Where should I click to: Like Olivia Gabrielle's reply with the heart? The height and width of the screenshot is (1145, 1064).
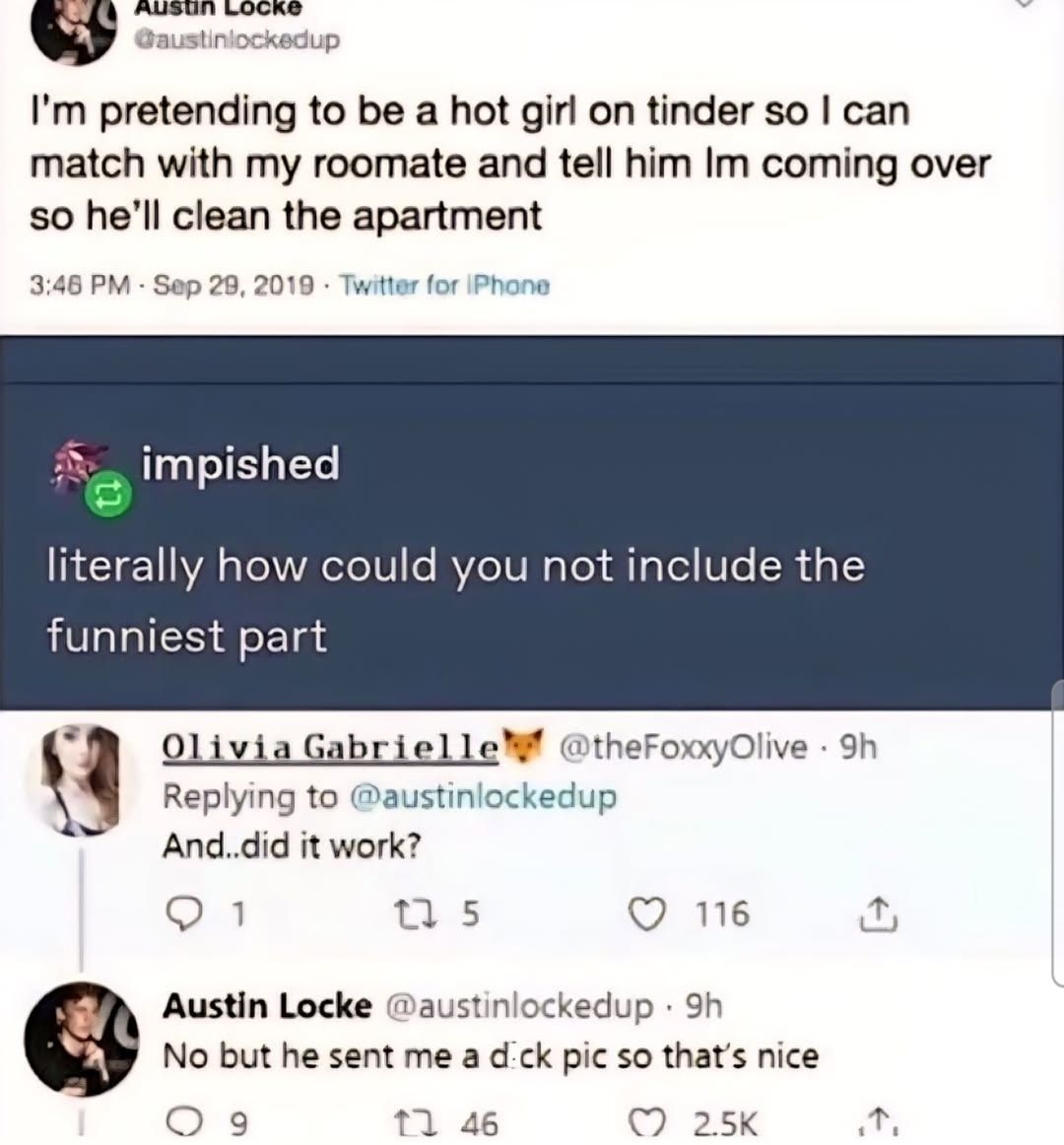click(x=647, y=914)
